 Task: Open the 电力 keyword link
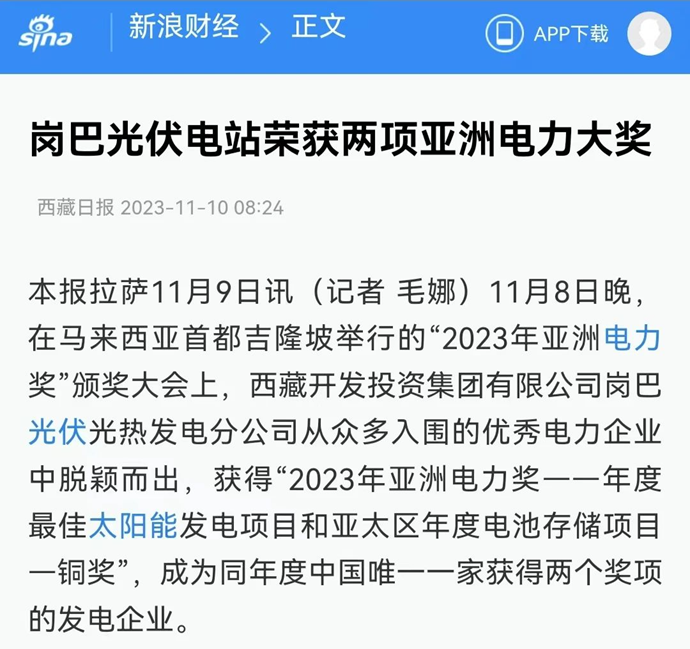[x=633, y=339]
